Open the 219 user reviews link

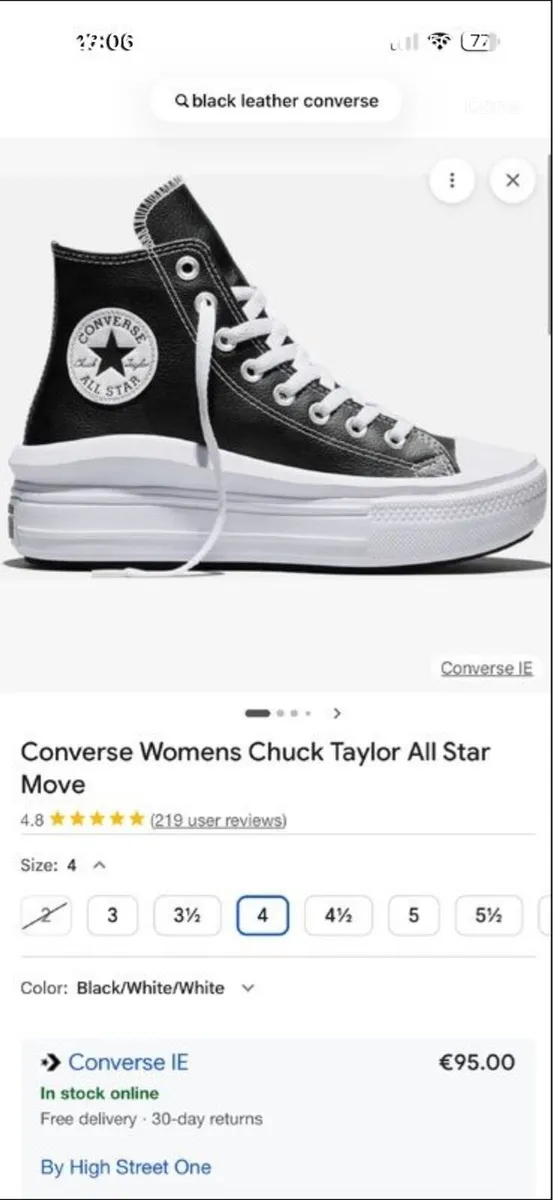click(x=218, y=820)
